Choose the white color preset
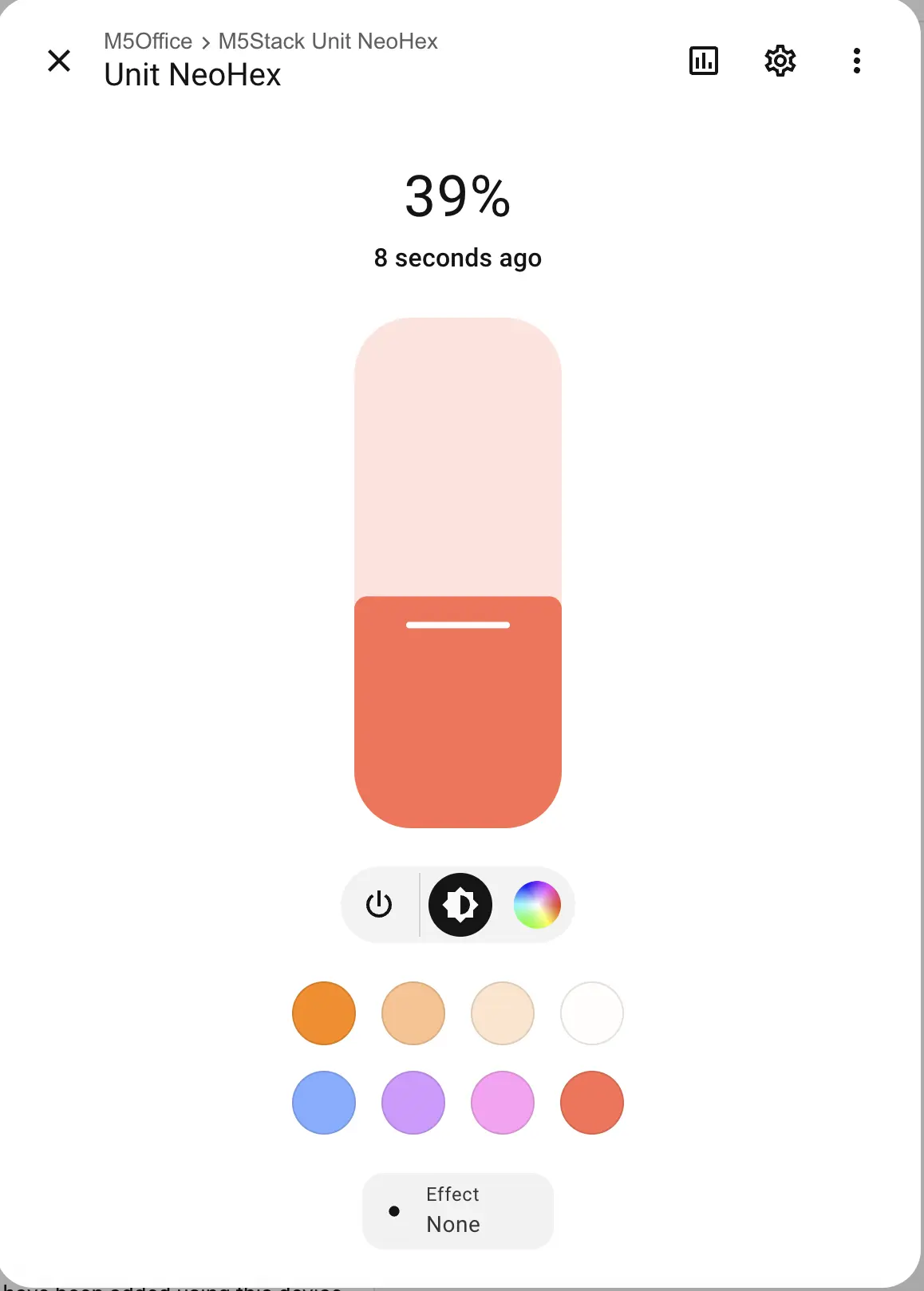The image size is (924, 1291). [592, 1013]
